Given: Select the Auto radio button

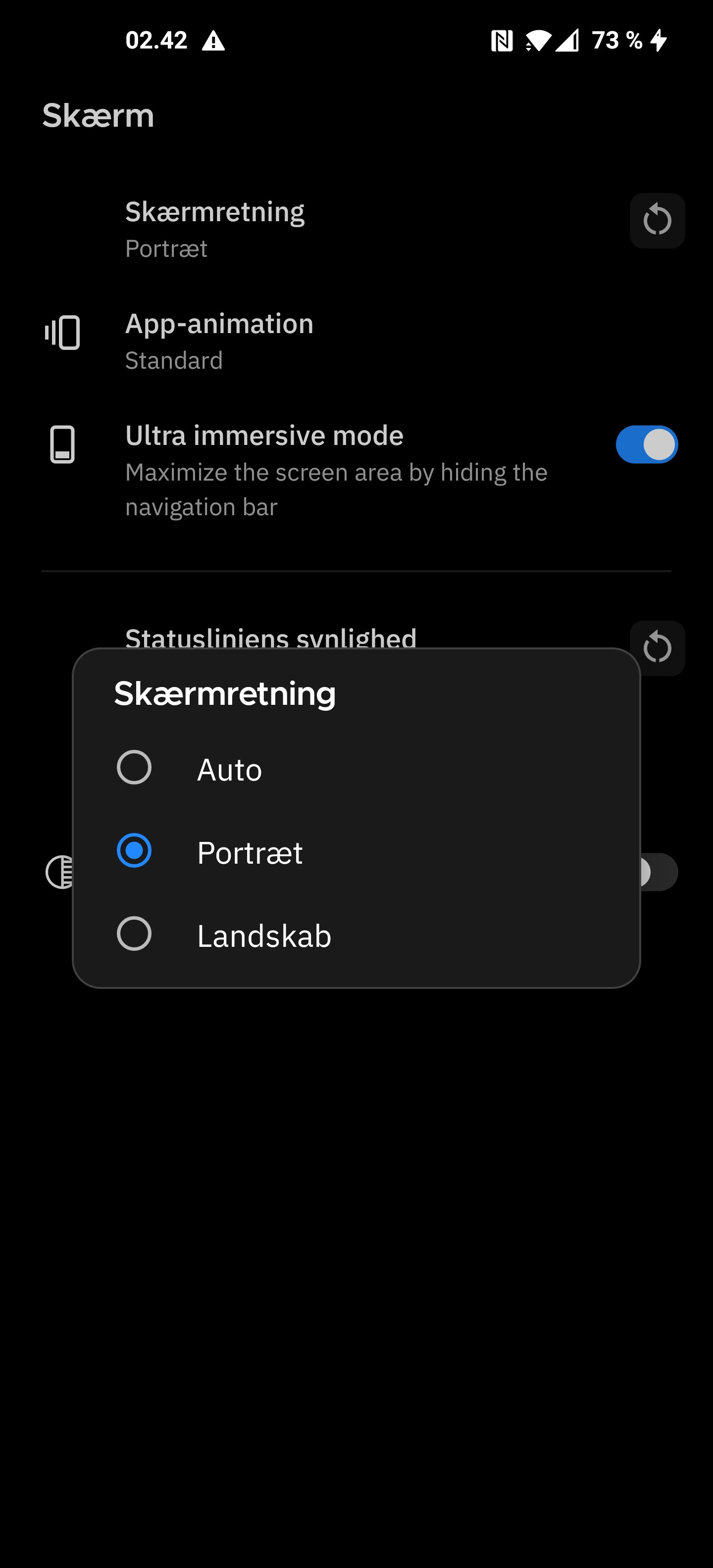Looking at the screenshot, I should point(135,768).
